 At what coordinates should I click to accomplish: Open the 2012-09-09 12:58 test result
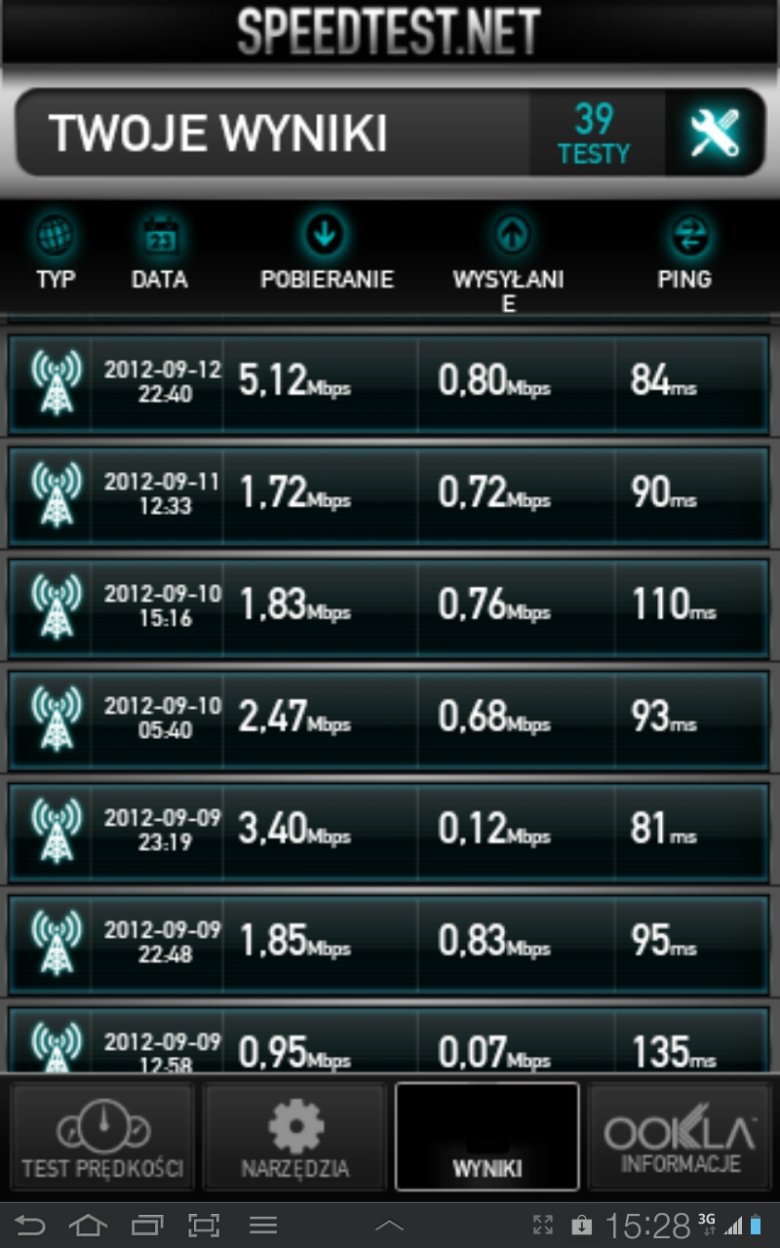pos(390,1039)
